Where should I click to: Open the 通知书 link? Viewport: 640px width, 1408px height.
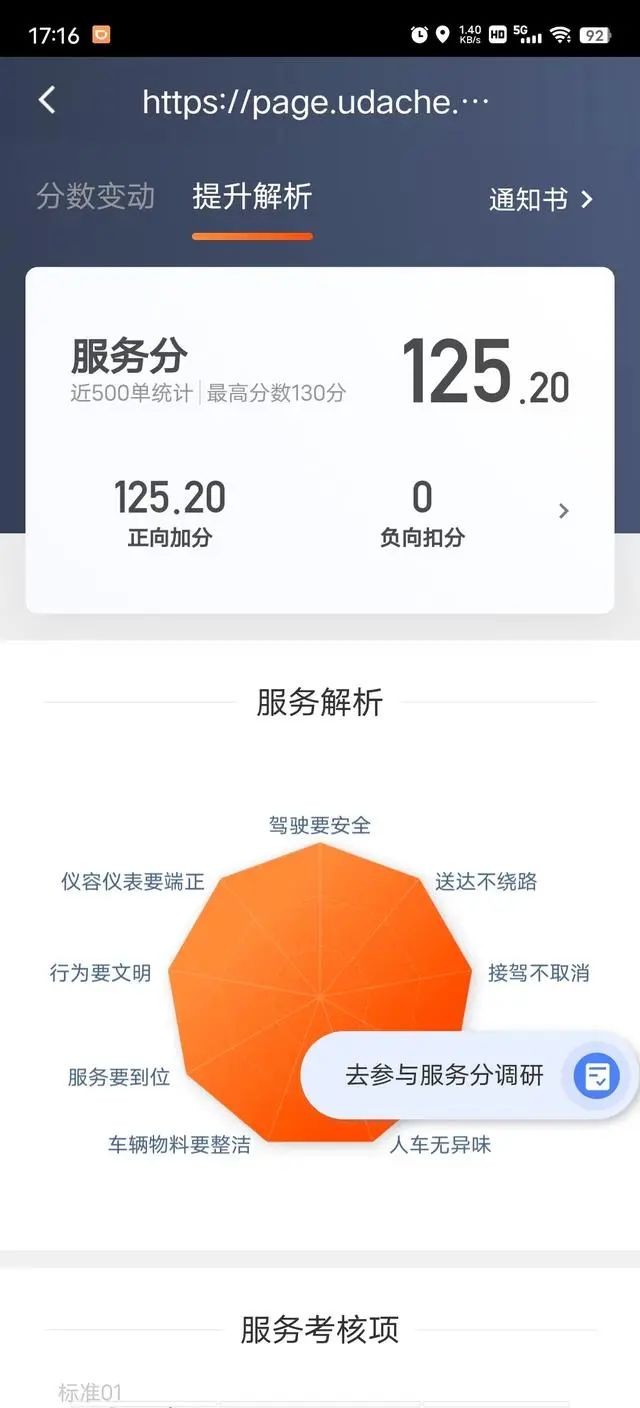(540, 199)
